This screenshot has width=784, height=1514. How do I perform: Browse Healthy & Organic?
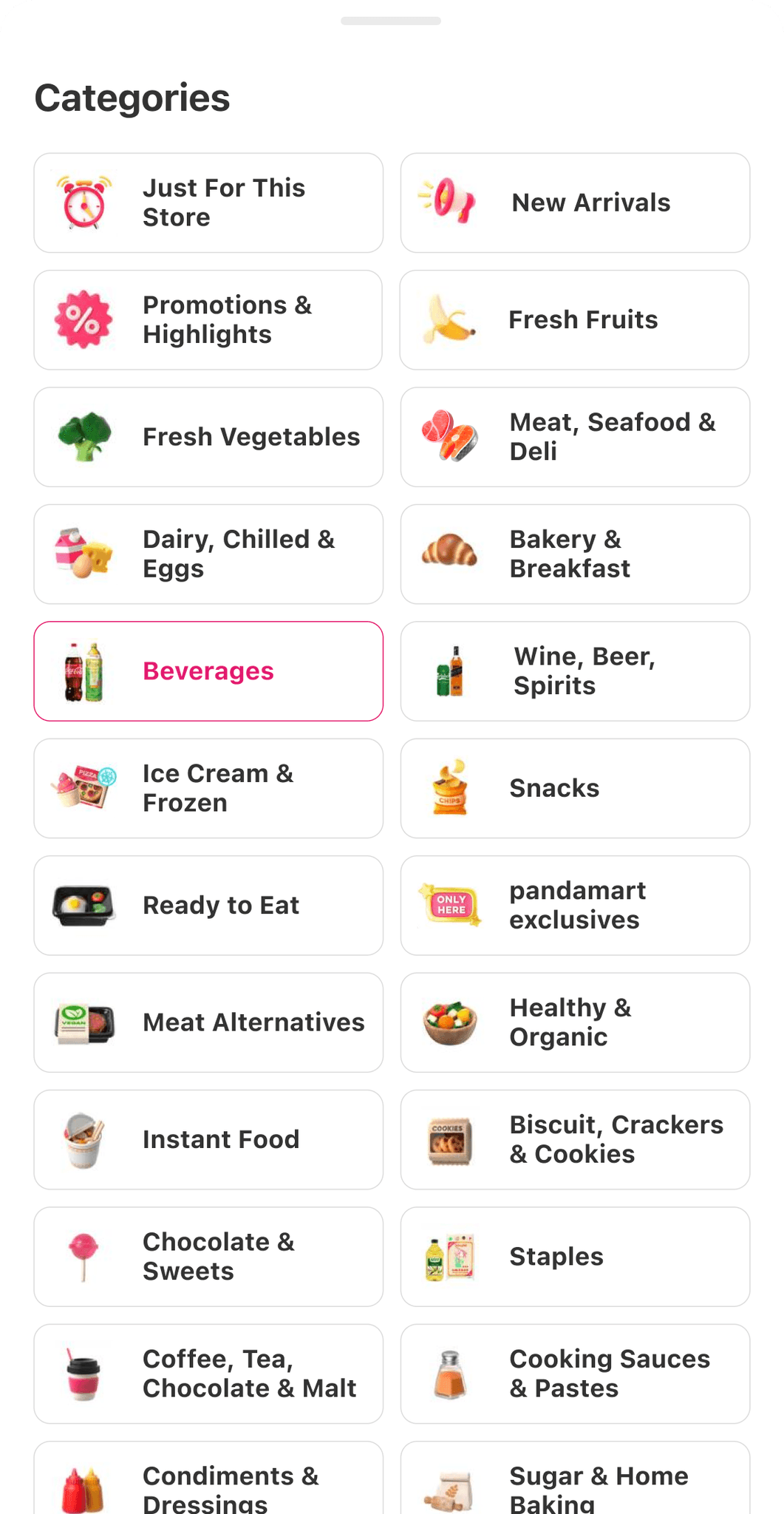[x=575, y=1022]
